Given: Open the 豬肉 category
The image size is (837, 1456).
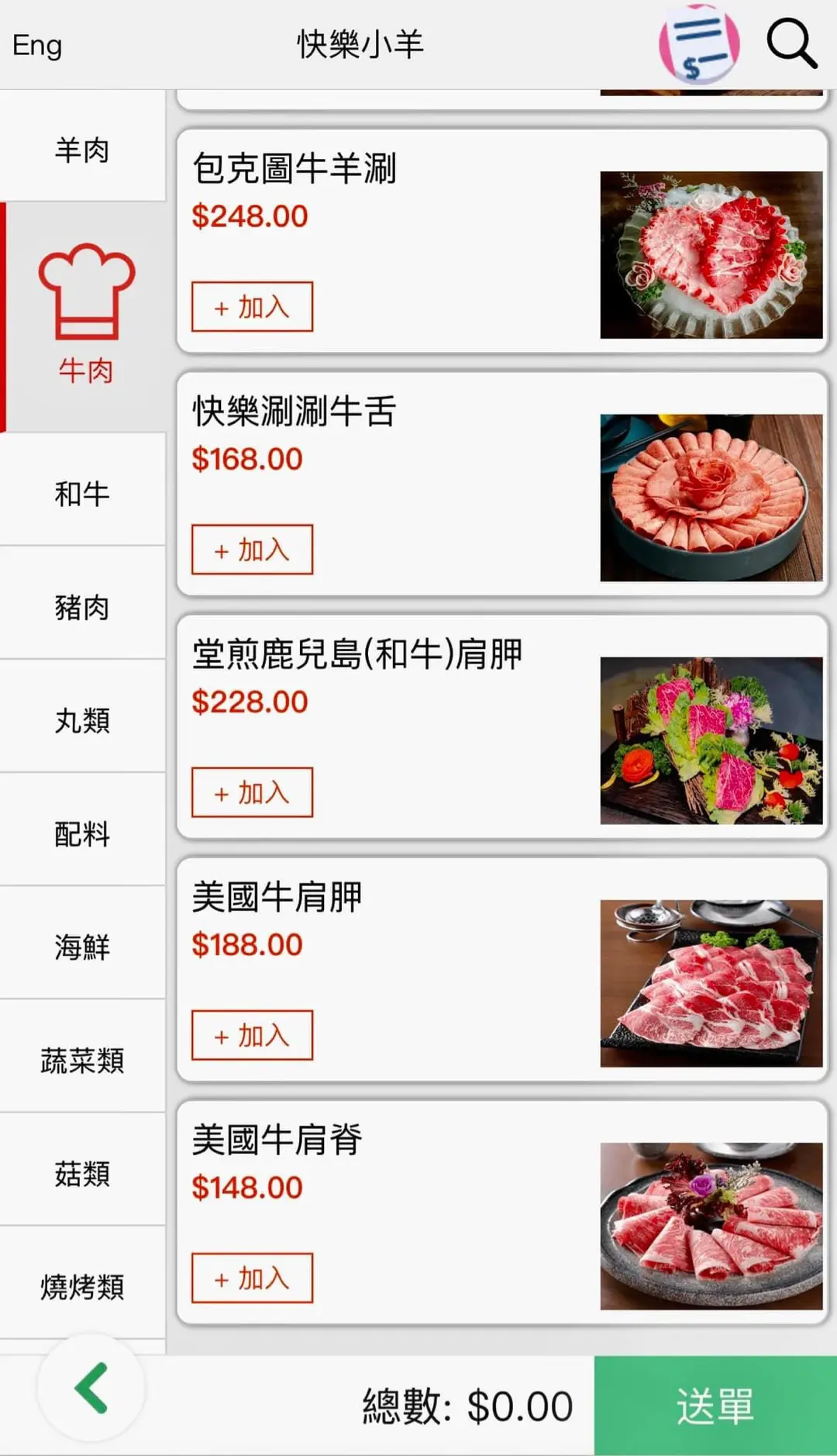Looking at the screenshot, I should (x=82, y=606).
